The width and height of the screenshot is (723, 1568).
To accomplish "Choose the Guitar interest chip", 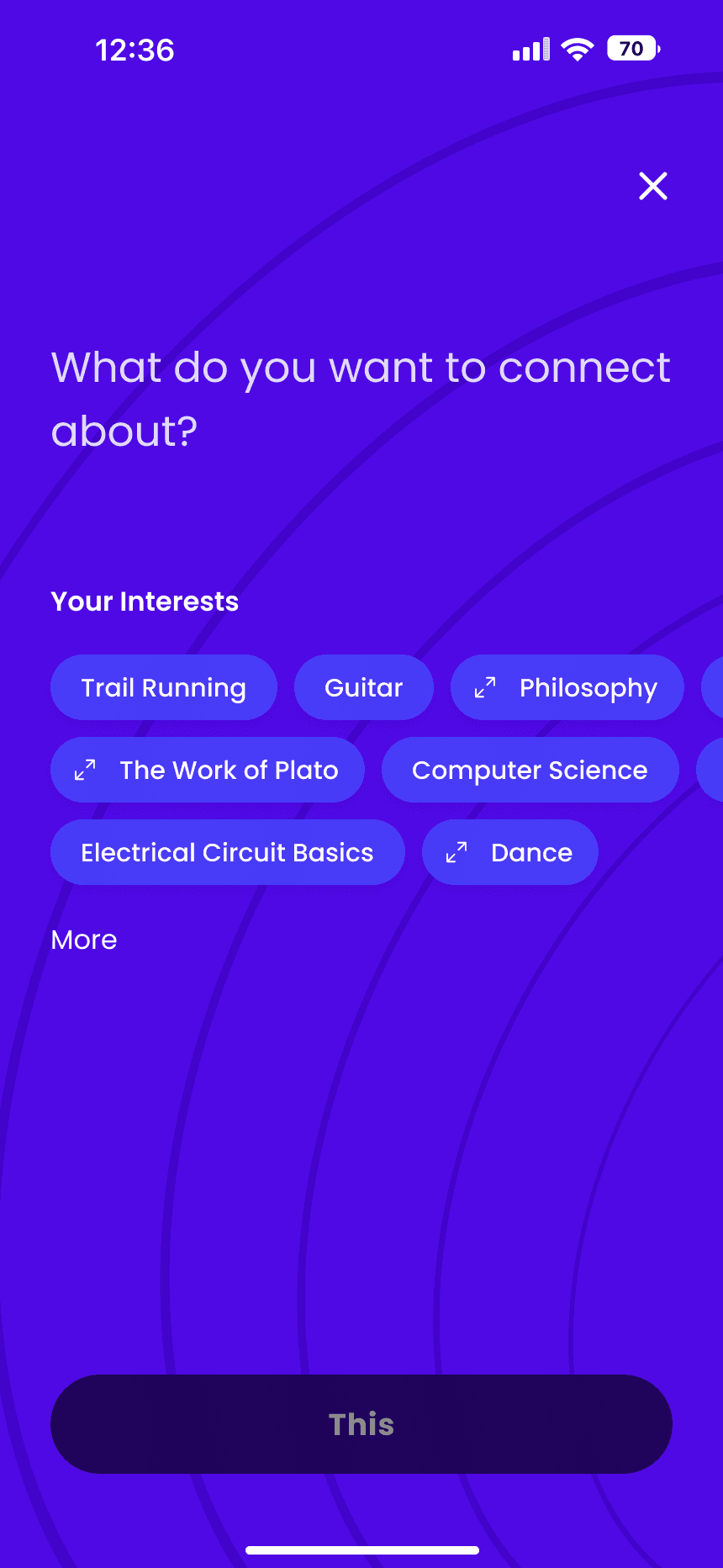I will point(364,687).
